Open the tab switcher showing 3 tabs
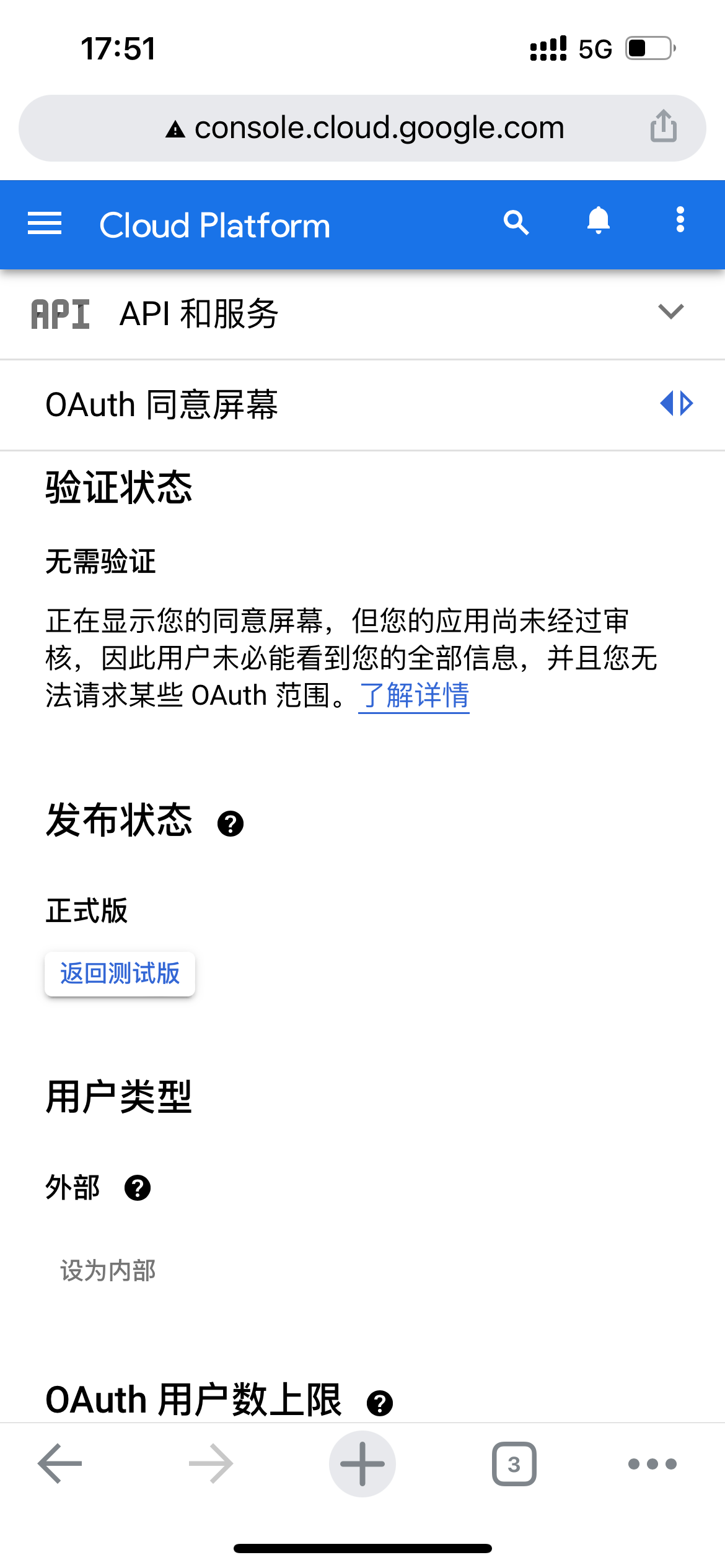This screenshot has width=725, height=1568. [514, 1464]
